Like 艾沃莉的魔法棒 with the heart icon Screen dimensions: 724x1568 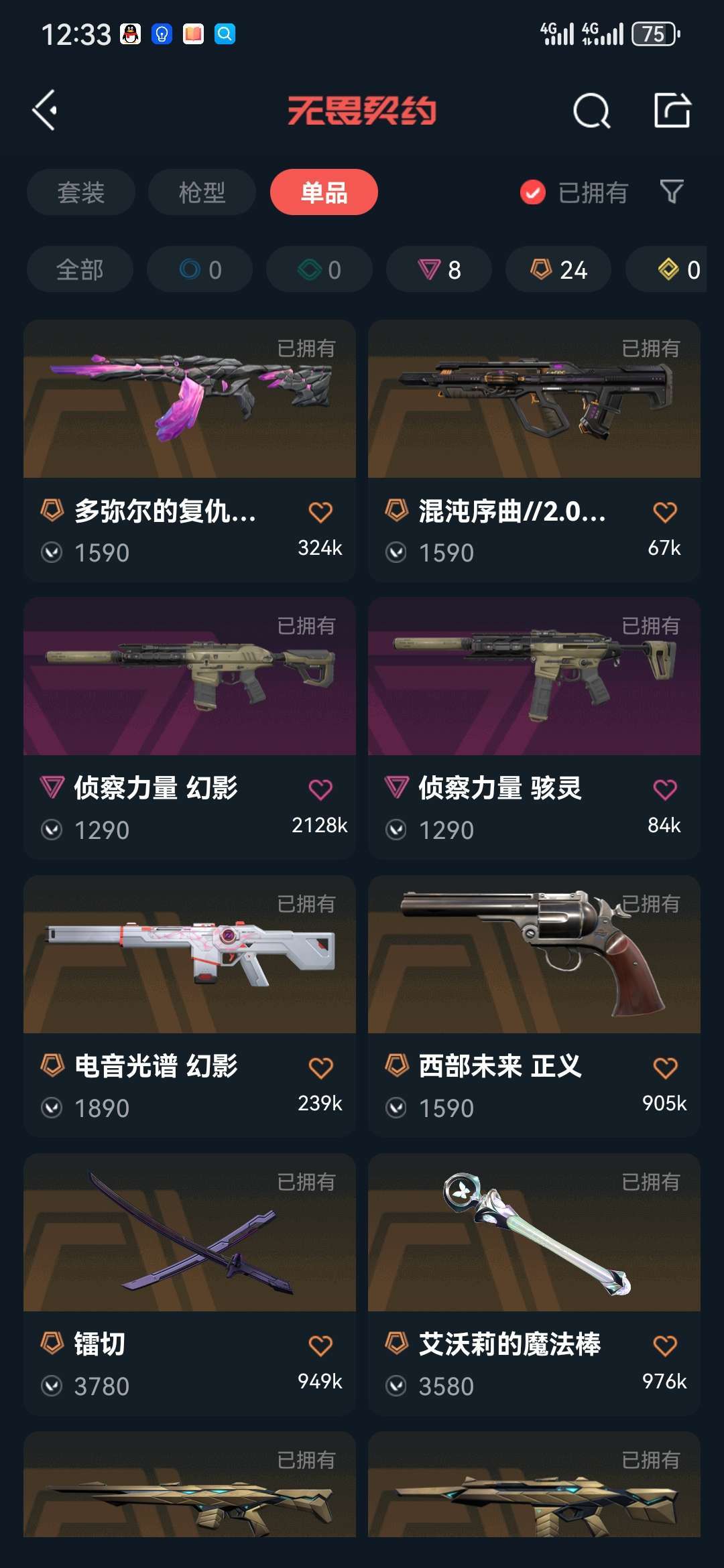coord(665,1346)
